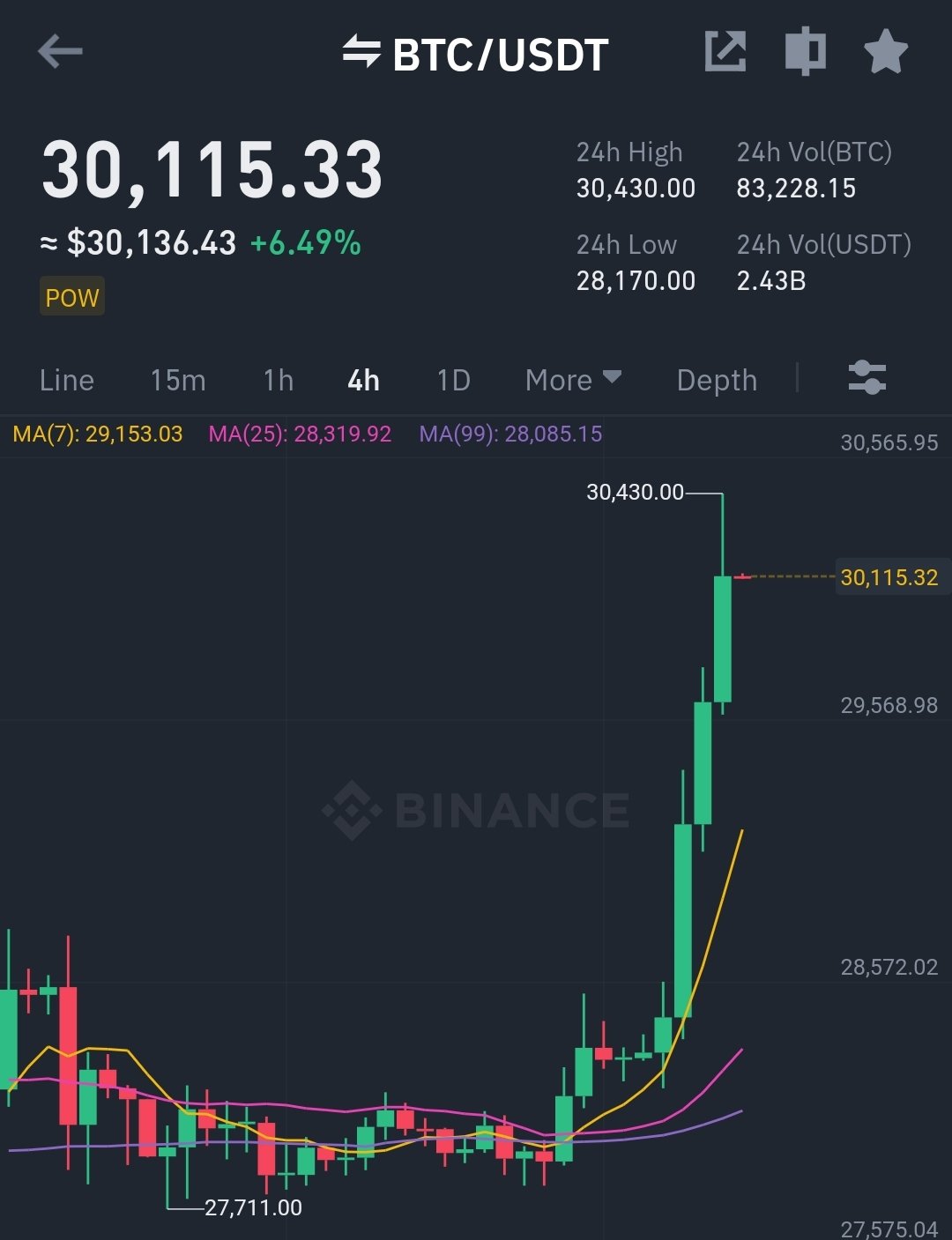Switch chart to Line view
This screenshot has height=1240, width=952.
point(66,380)
